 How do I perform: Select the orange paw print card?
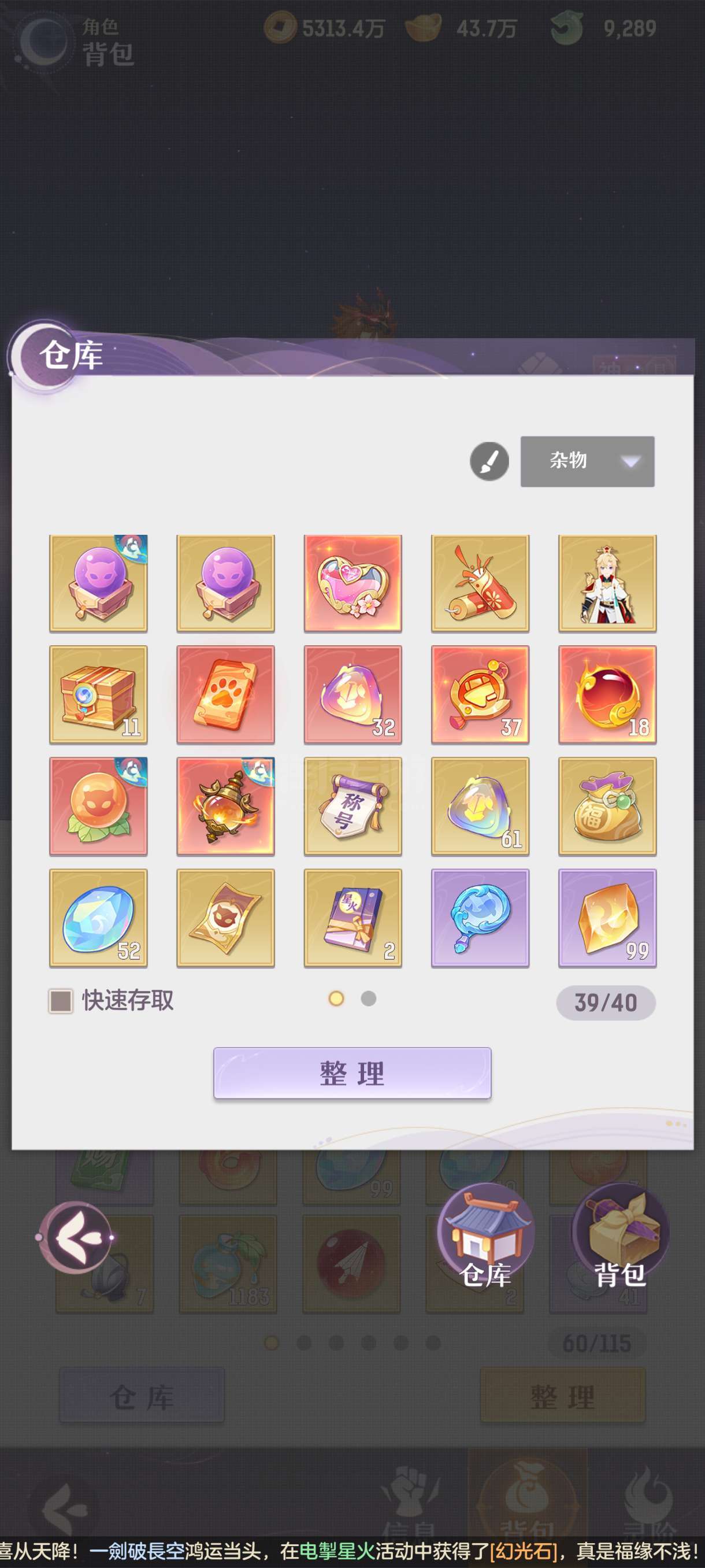click(x=225, y=694)
